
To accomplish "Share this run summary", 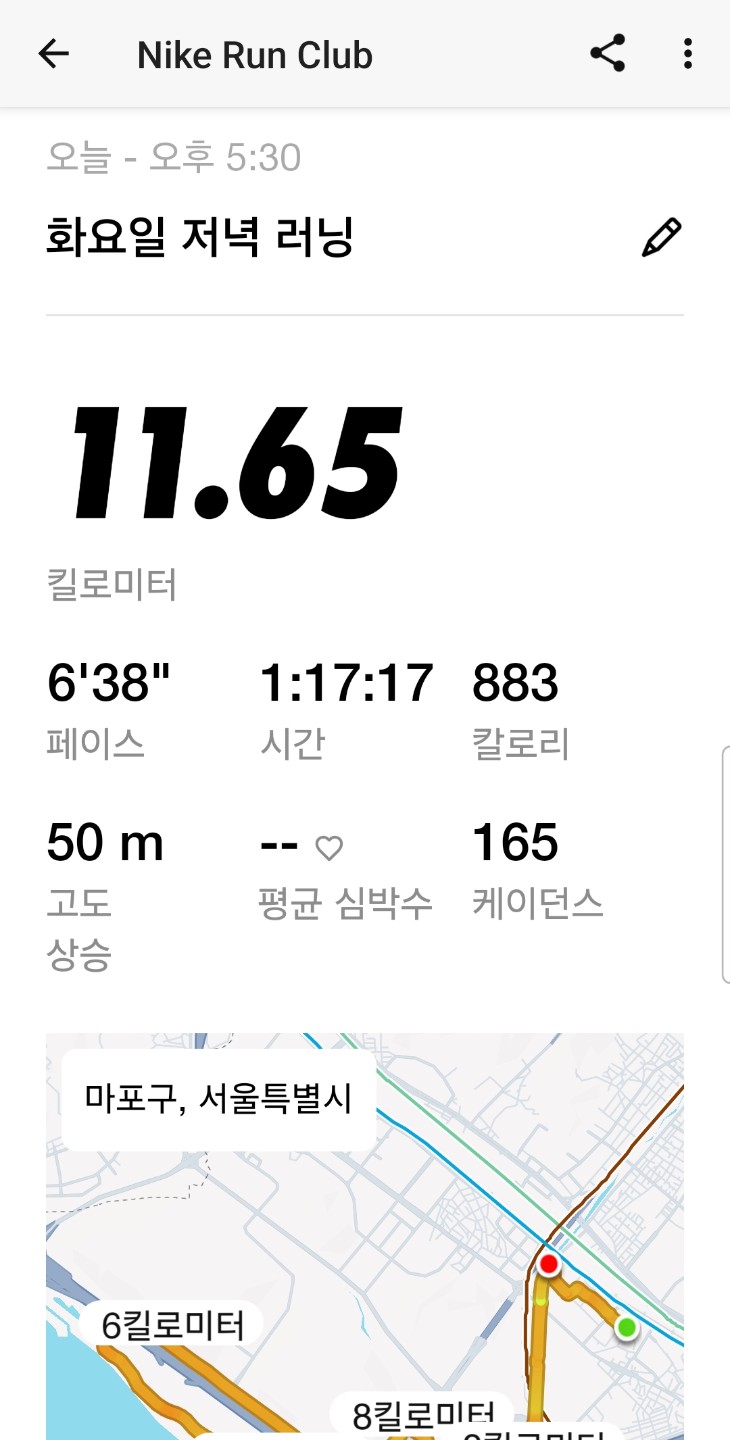I will coord(607,54).
